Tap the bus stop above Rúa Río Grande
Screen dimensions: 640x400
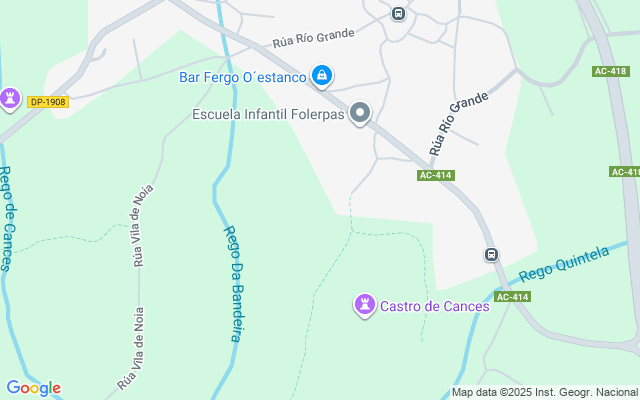[398, 14]
